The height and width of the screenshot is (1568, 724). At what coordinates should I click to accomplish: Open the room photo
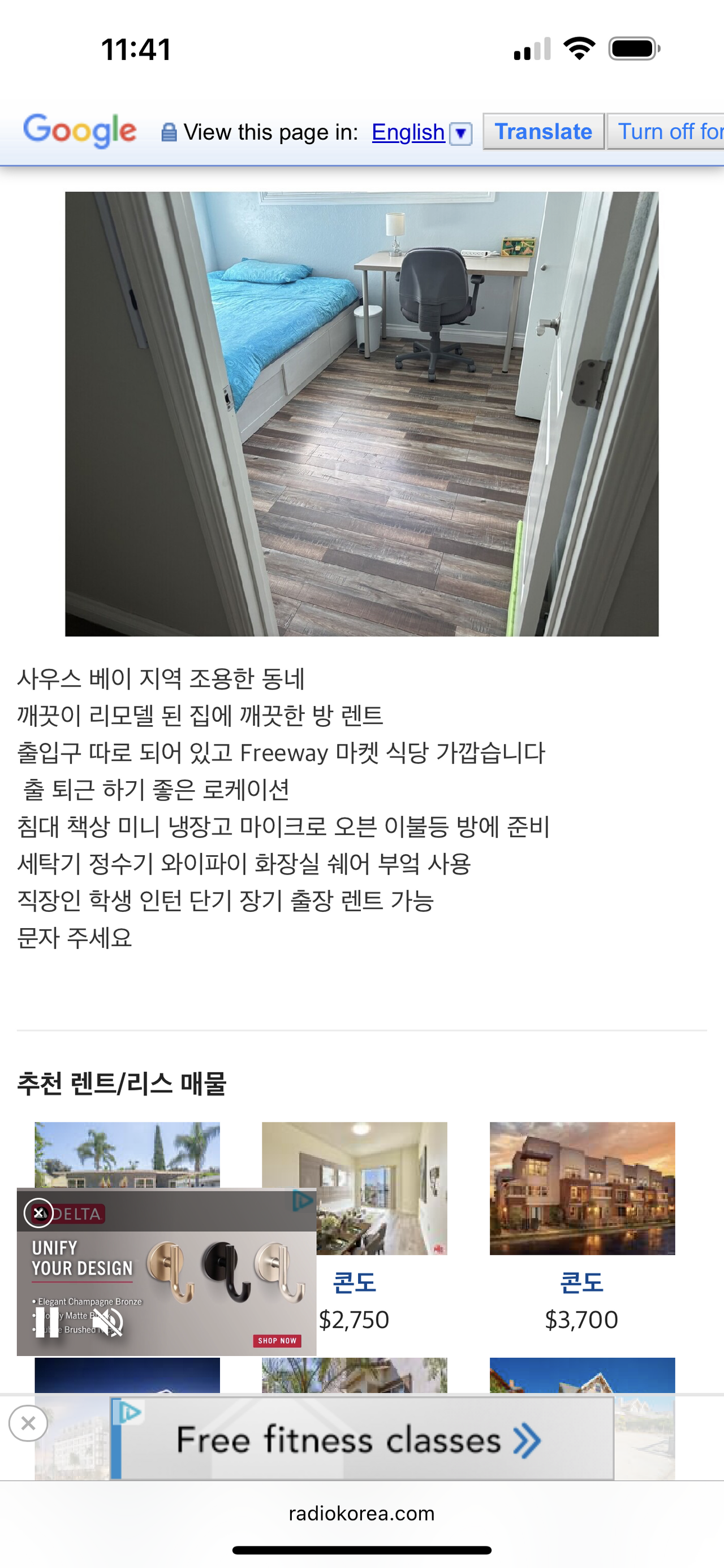click(x=361, y=414)
